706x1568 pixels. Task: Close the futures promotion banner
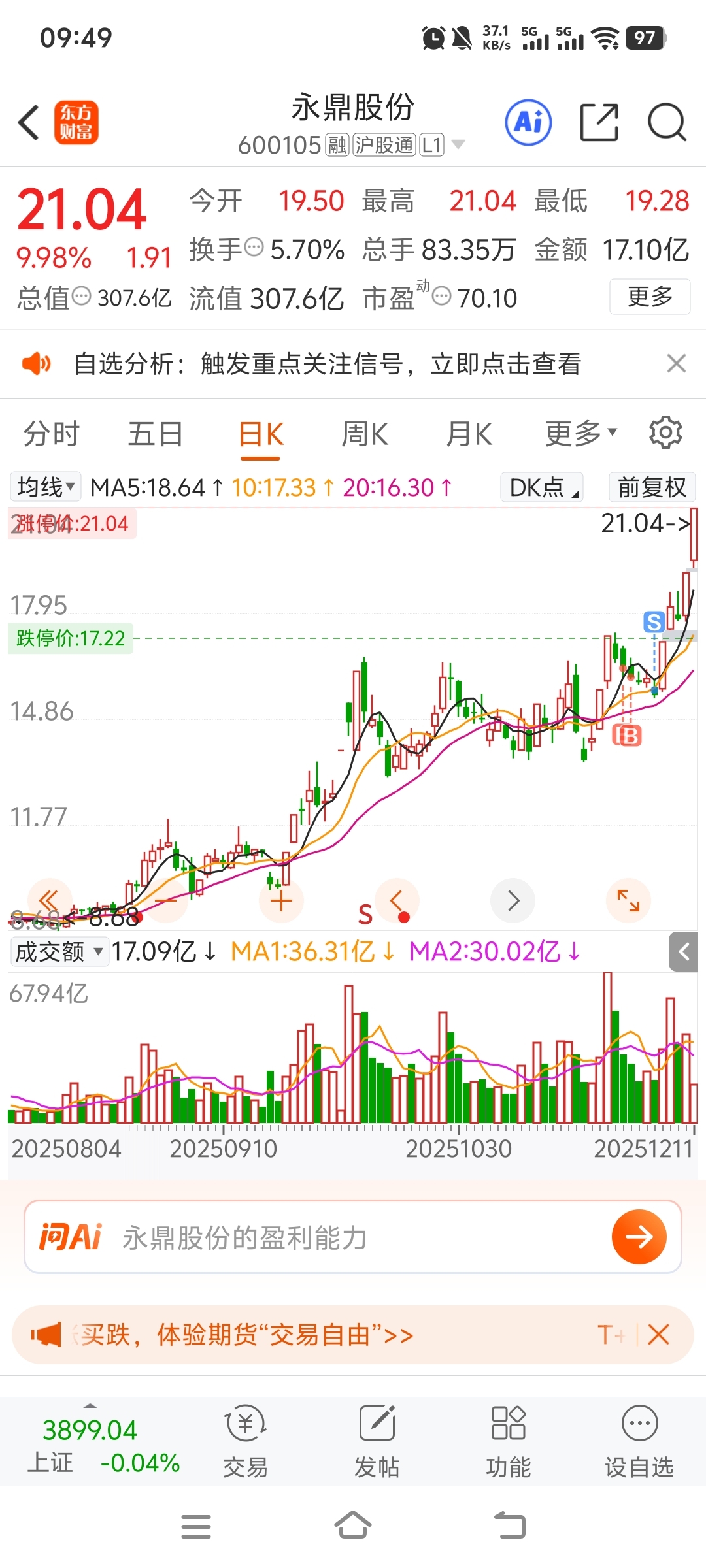tap(659, 1334)
